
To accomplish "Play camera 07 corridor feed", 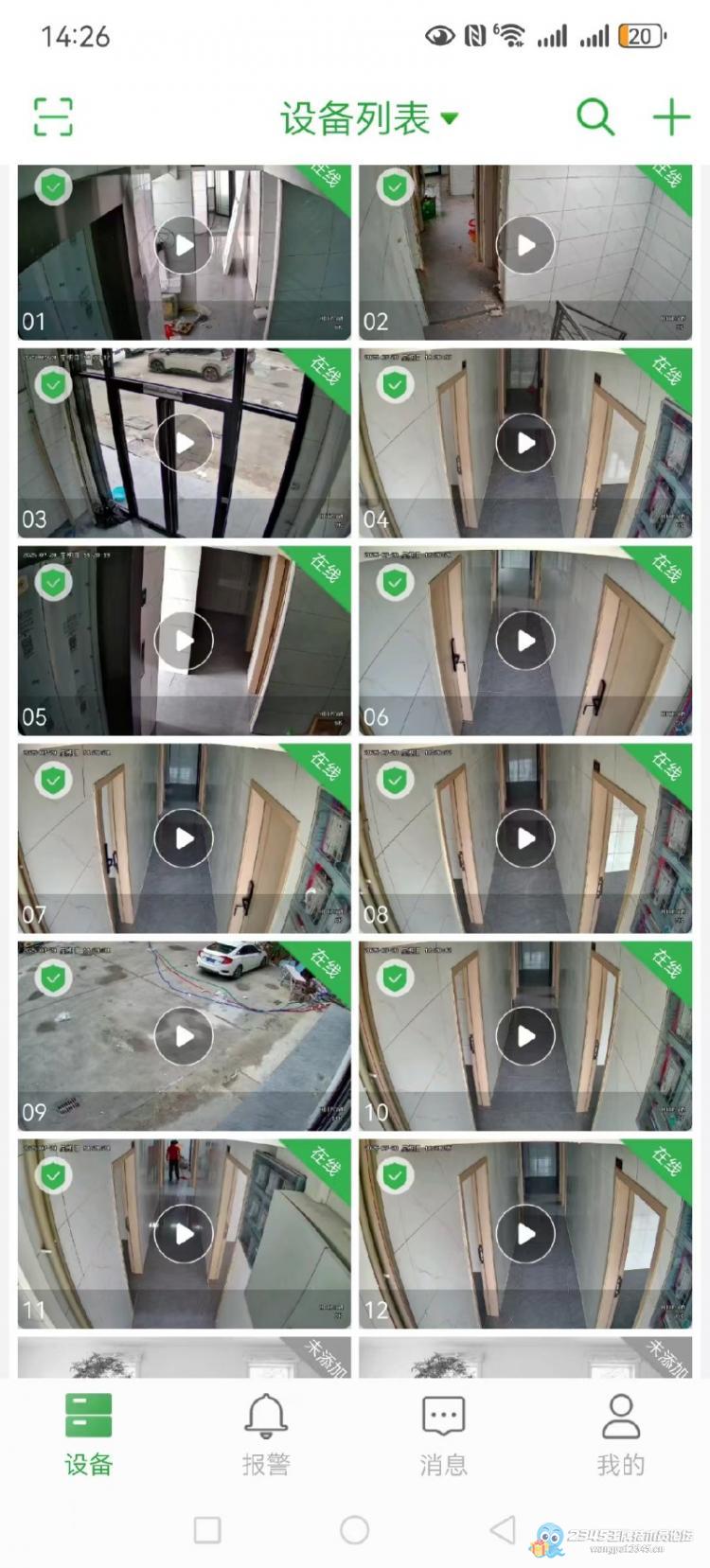I will (184, 838).
